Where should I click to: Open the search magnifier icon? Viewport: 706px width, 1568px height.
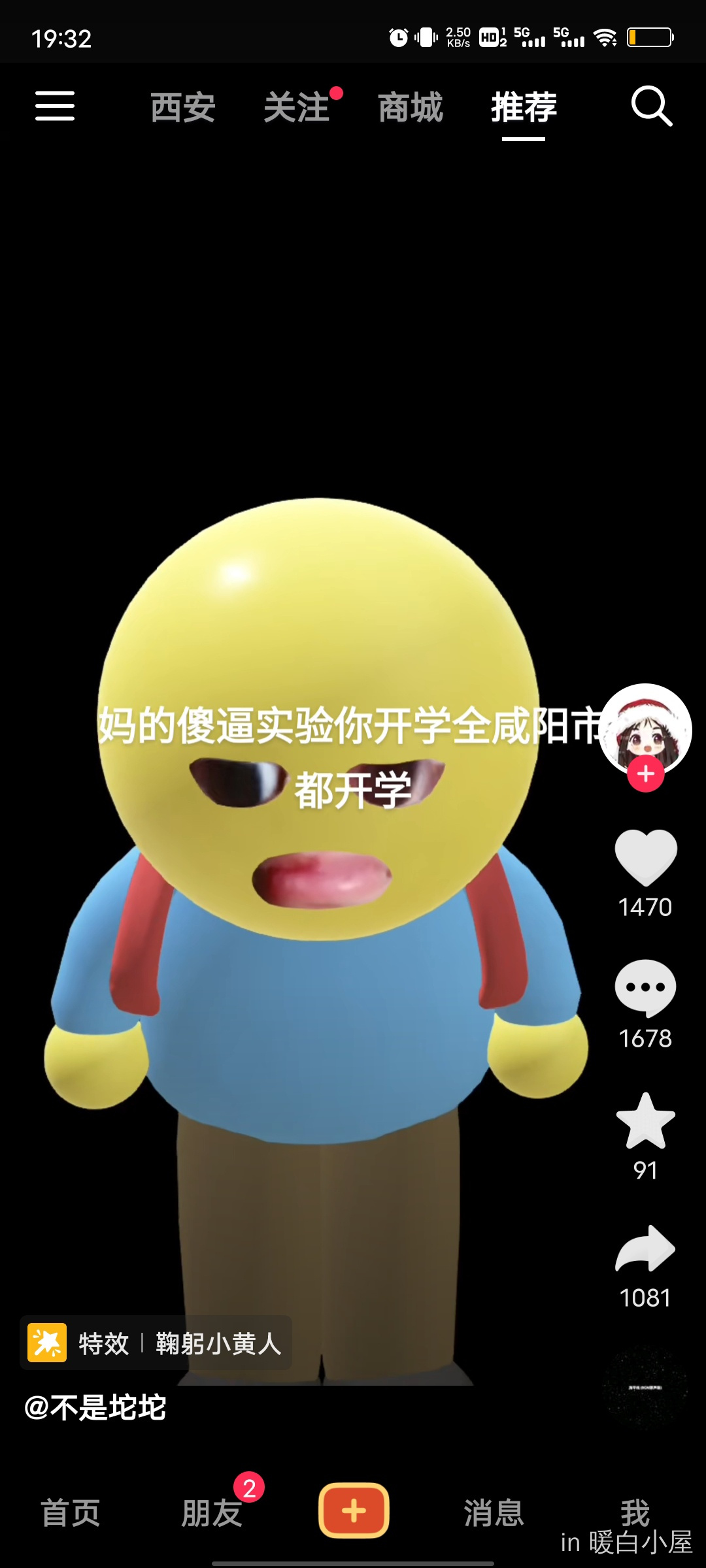(x=651, y=106)
